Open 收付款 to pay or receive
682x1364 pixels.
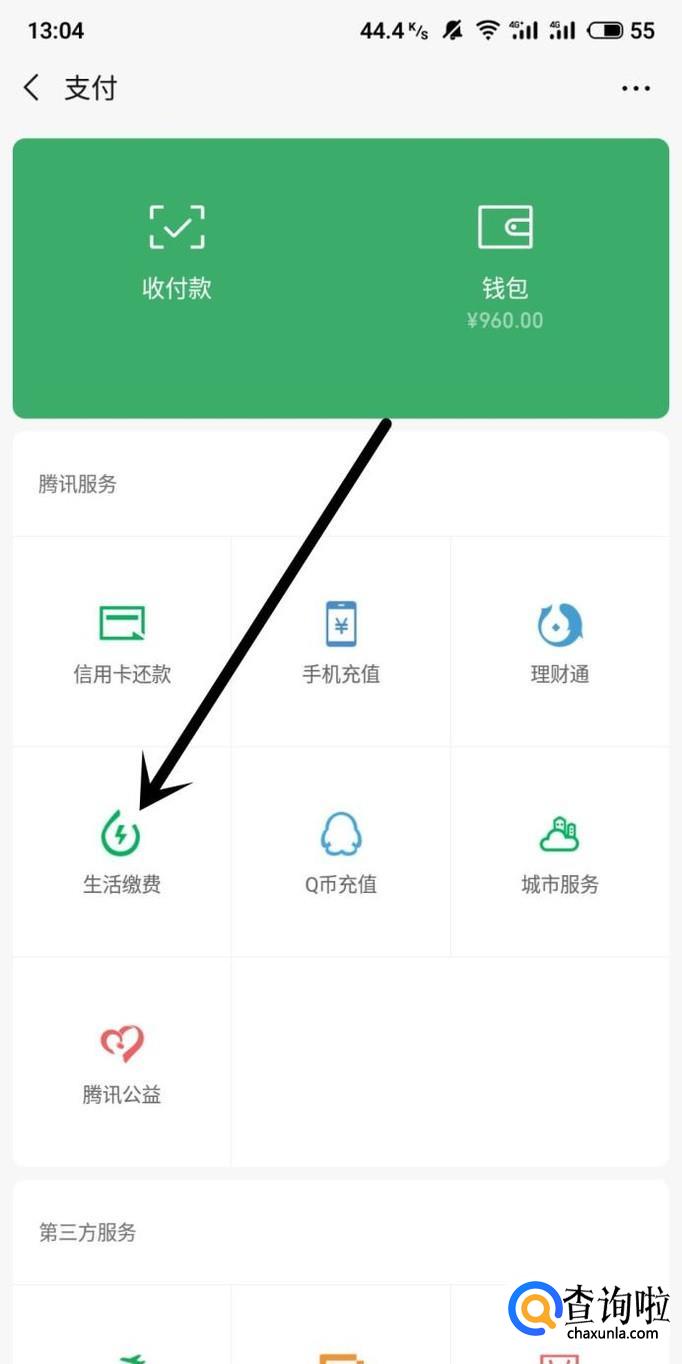177,252
